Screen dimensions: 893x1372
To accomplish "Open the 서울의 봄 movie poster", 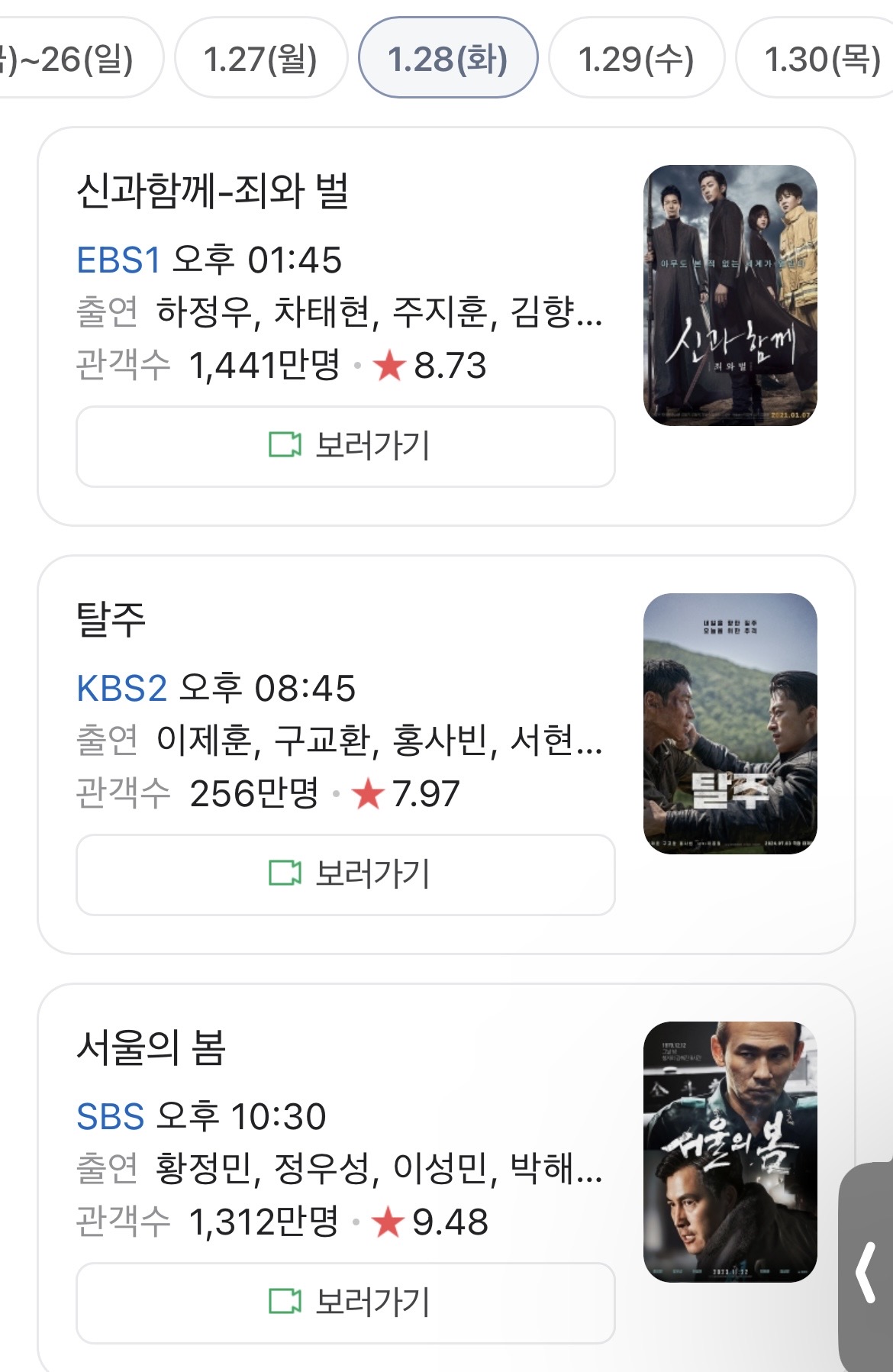I will (730, 1152).
